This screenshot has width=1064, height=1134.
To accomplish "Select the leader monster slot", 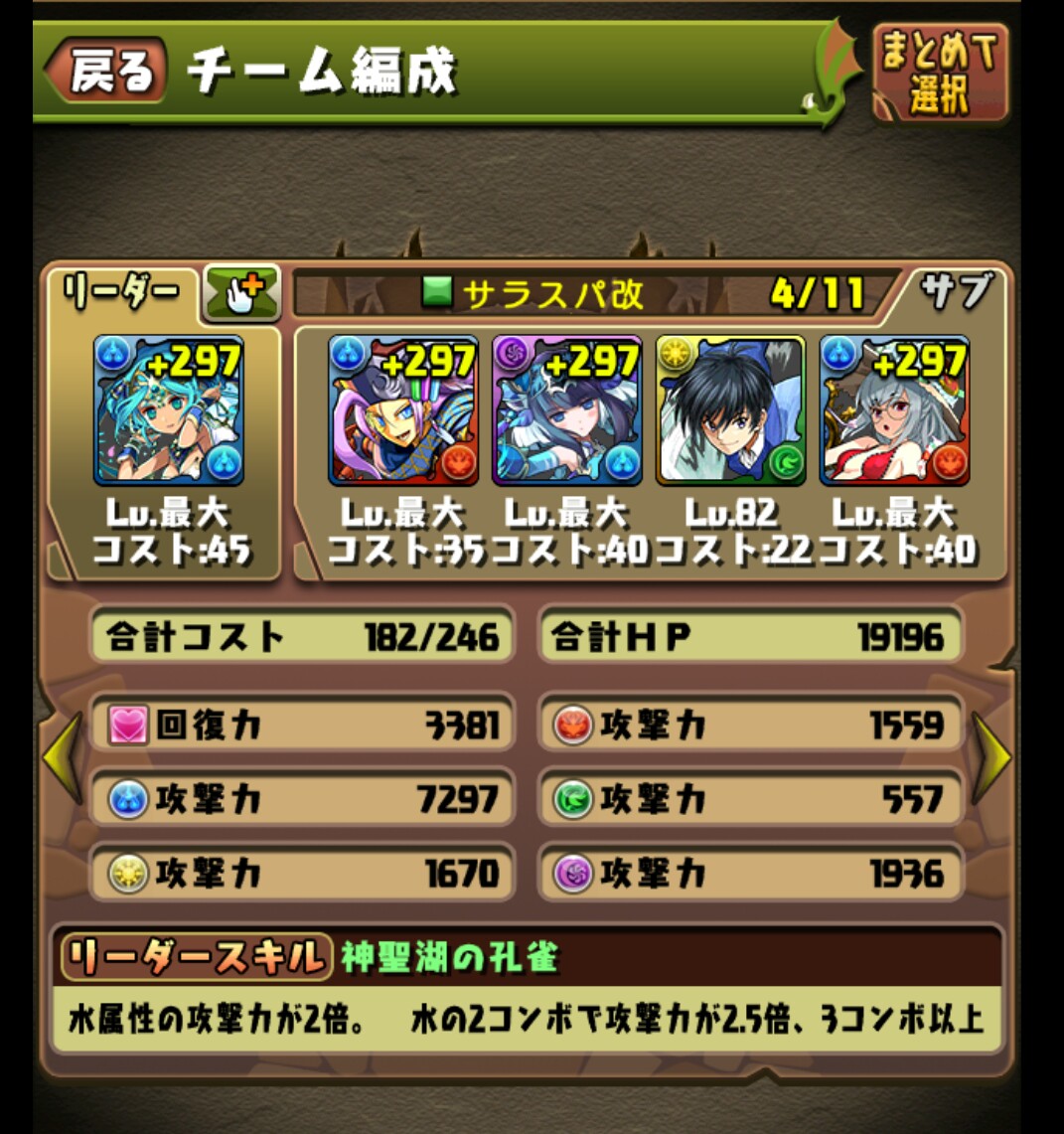I will pos(168,410).
